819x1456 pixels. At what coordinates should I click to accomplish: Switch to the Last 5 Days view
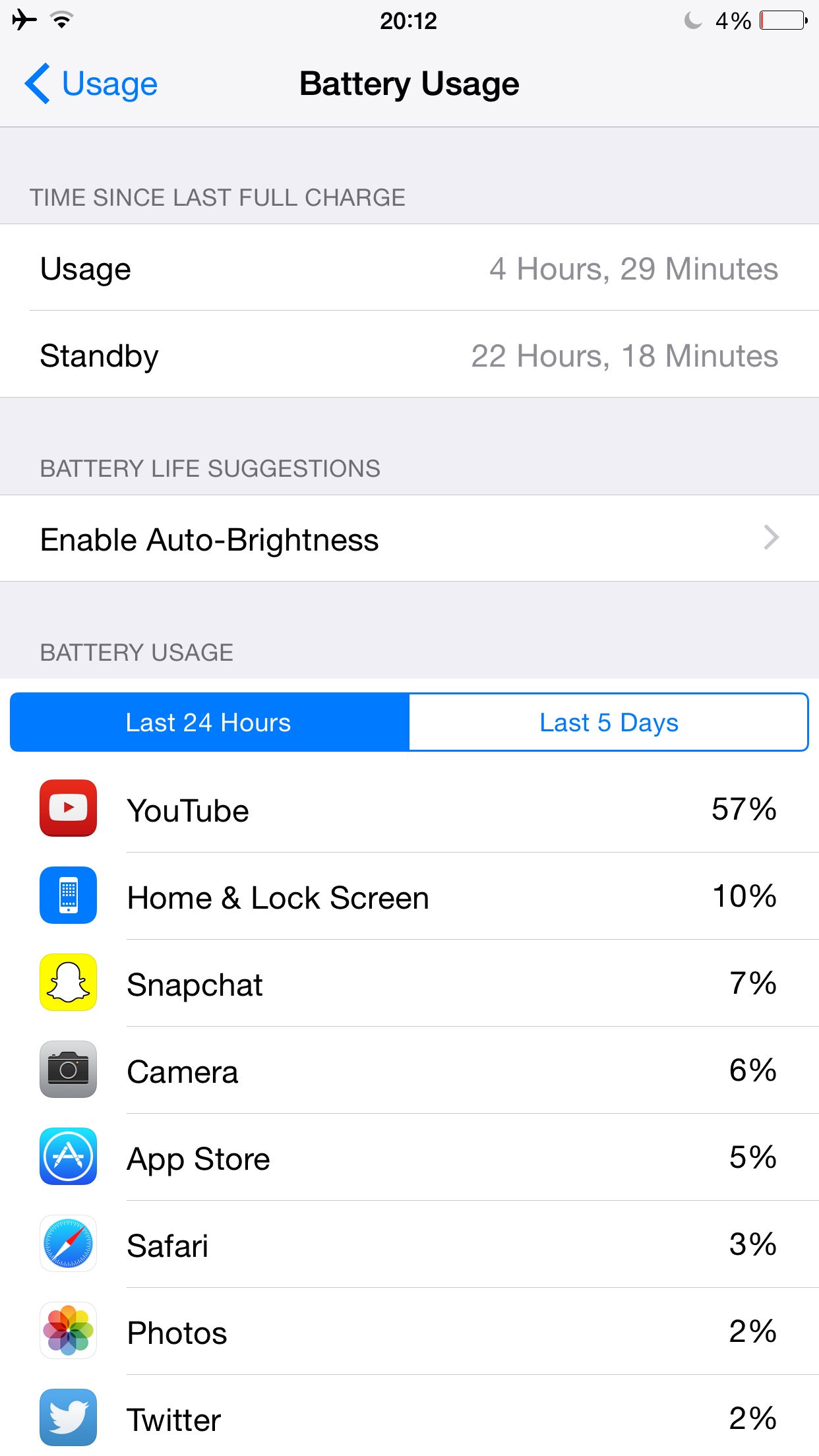coord(608,723)
